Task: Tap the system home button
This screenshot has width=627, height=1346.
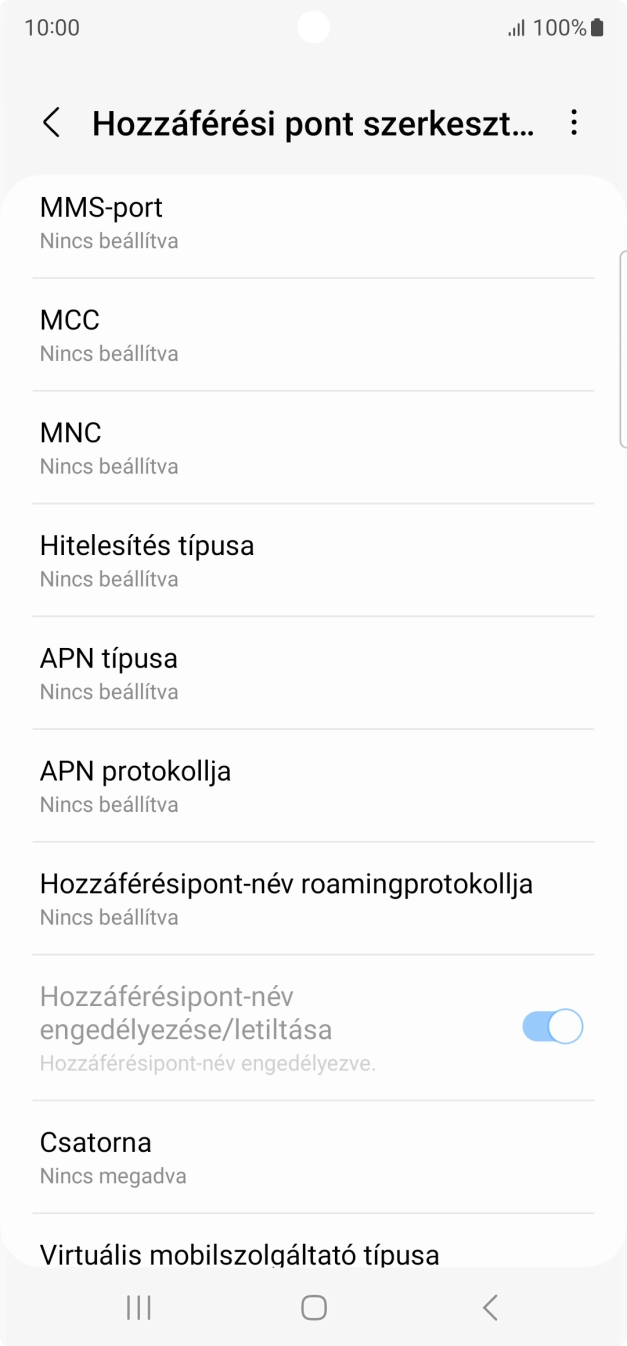Action: [314, 1307]
